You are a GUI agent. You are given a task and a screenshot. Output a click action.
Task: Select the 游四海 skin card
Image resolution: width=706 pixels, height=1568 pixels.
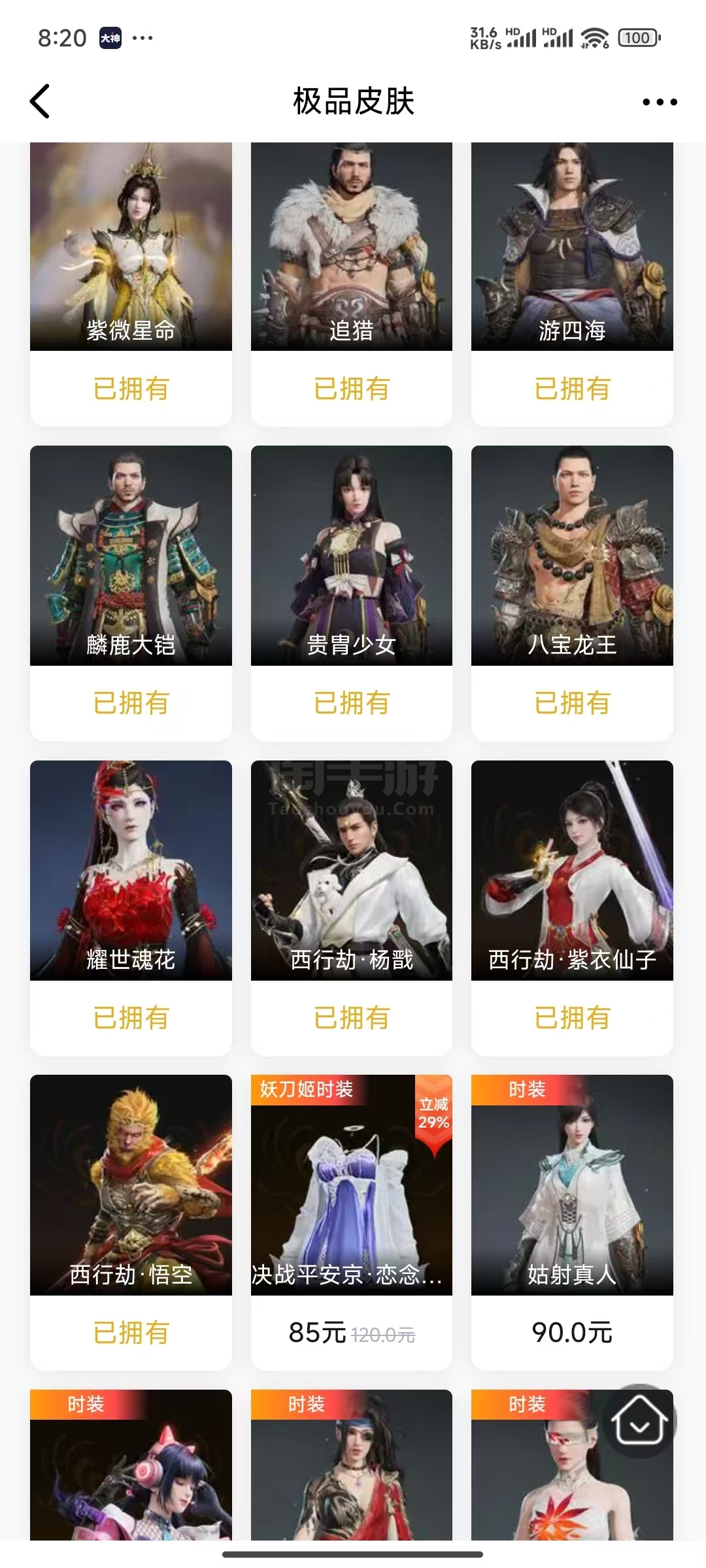coord(572,261)
